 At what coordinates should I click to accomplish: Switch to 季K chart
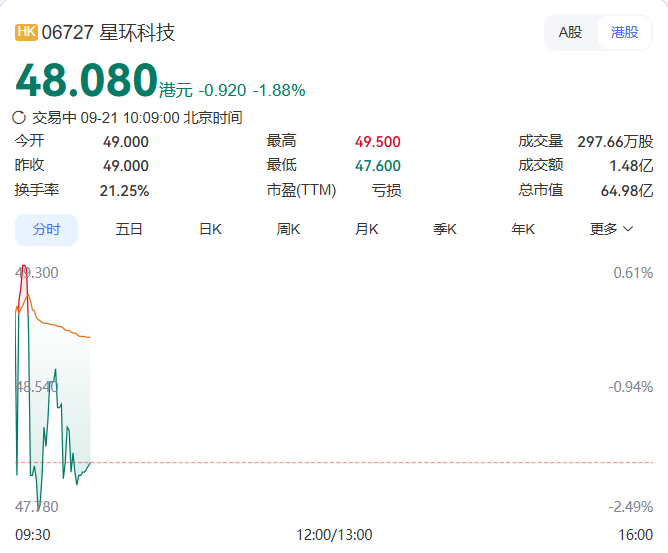click(x=445, y=230)
